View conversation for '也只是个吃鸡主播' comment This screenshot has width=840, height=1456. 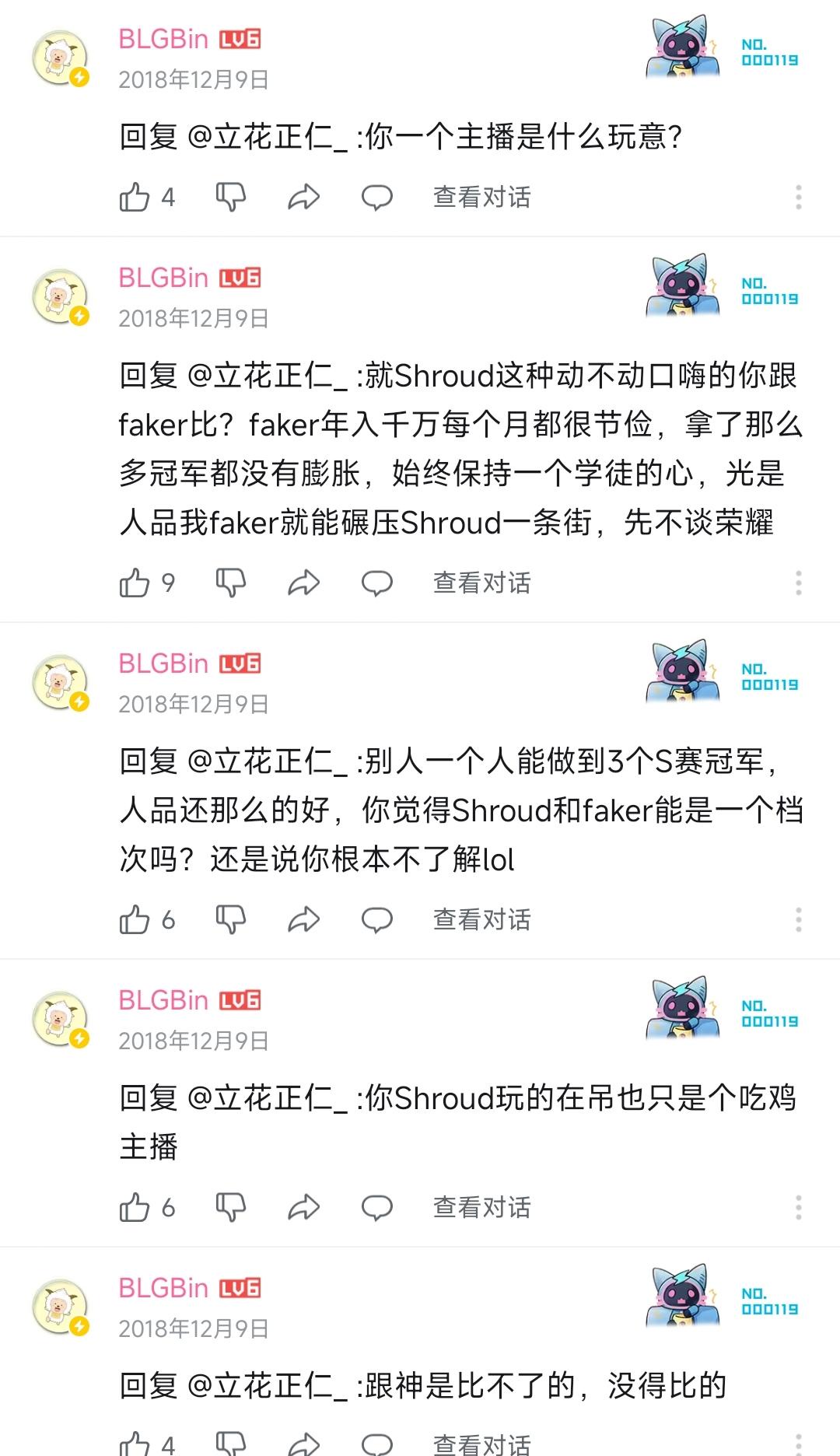coord(481,1208)
